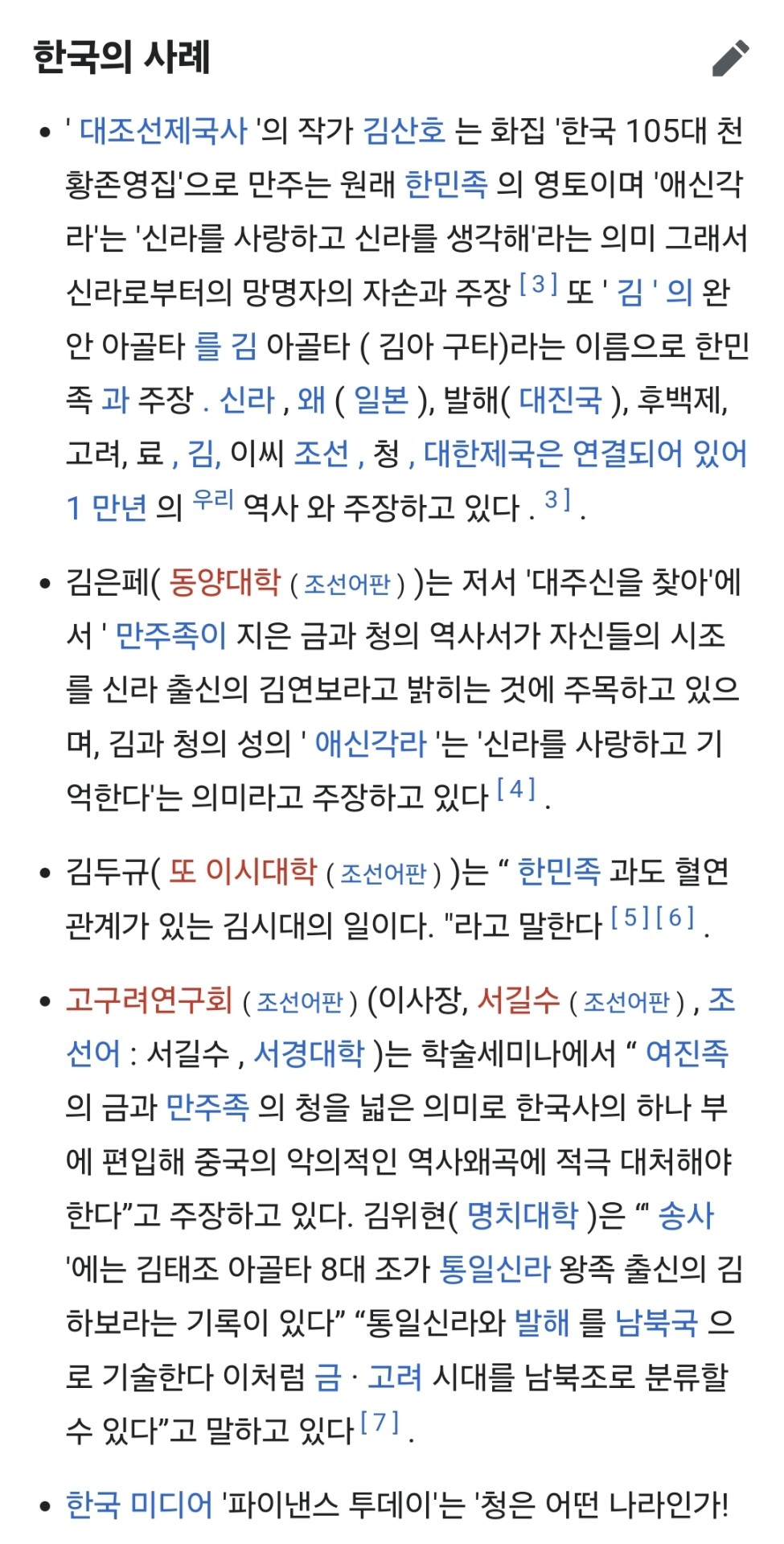The width and height of the screenshot is (784, 1544).
Task: View citation footnote 7
Action: (x=380, y=1422)
